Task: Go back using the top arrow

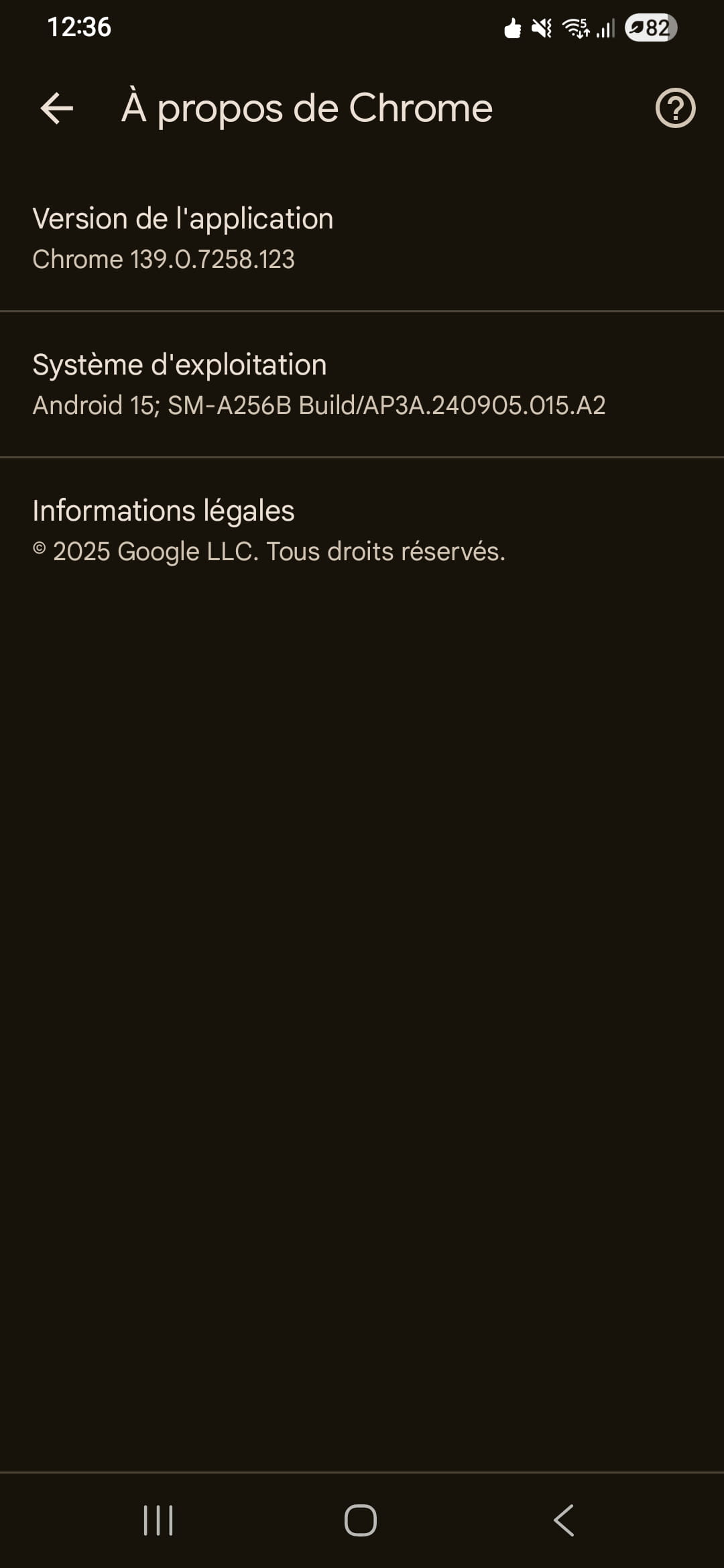Action: point(57,109)
